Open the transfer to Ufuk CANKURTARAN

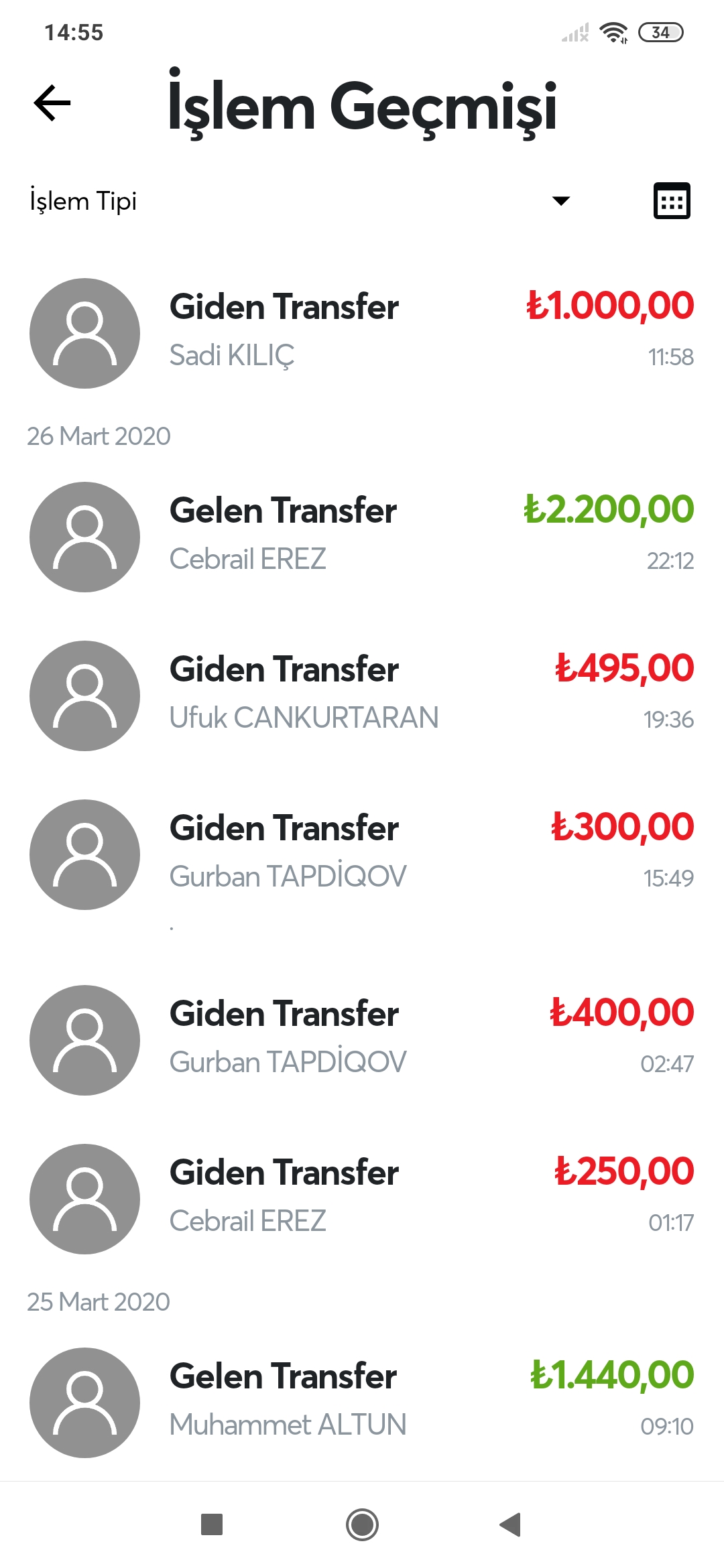point(362,696)
